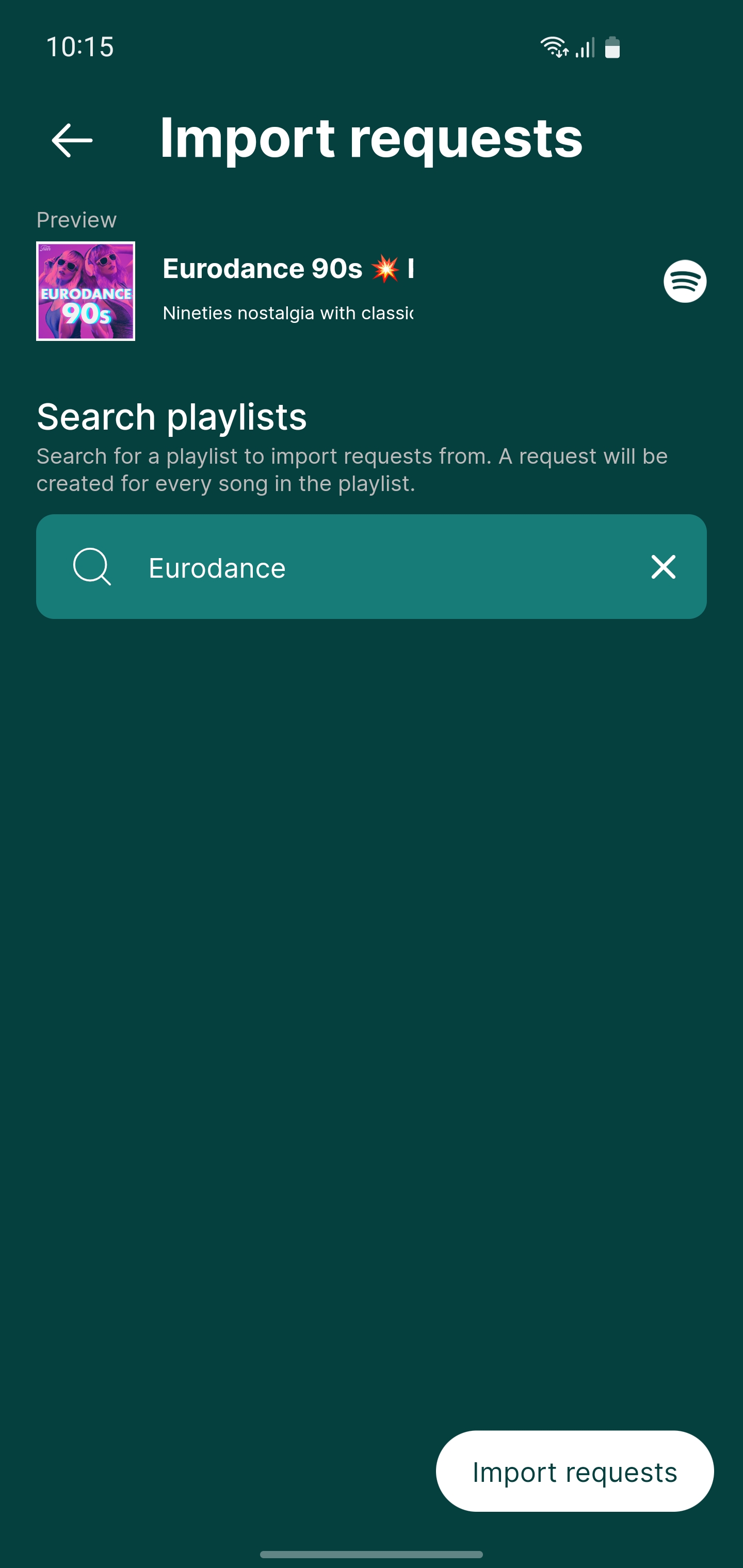Click the magnifying glass search icon
The image size is (743, 1568).
(x=92, y=567)
